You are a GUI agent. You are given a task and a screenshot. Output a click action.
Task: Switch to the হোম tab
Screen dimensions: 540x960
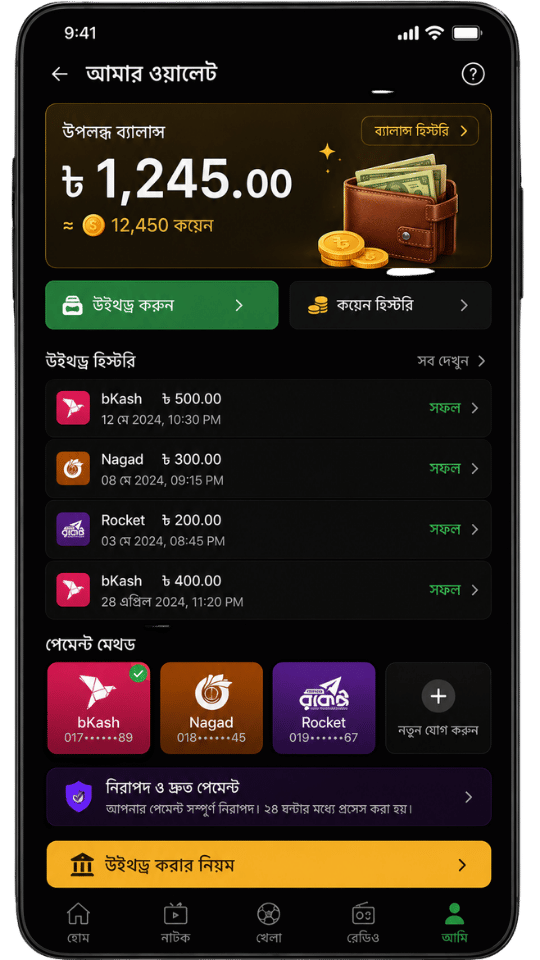click(x=78, y=923)
